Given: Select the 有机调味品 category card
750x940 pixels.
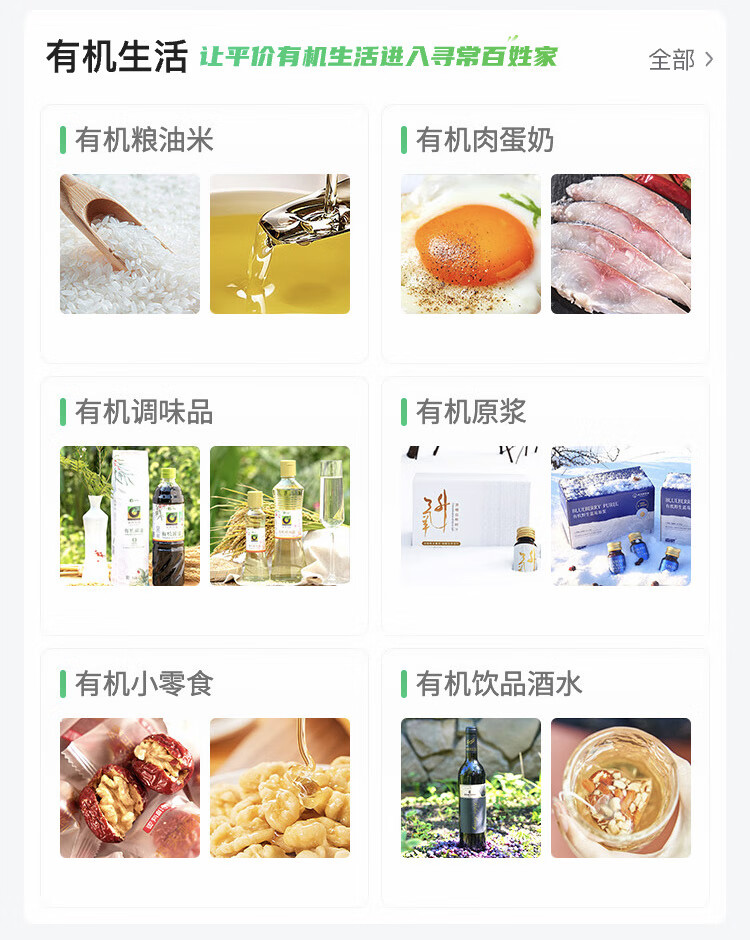Looking at the screenshot, I should coord(204,506).
